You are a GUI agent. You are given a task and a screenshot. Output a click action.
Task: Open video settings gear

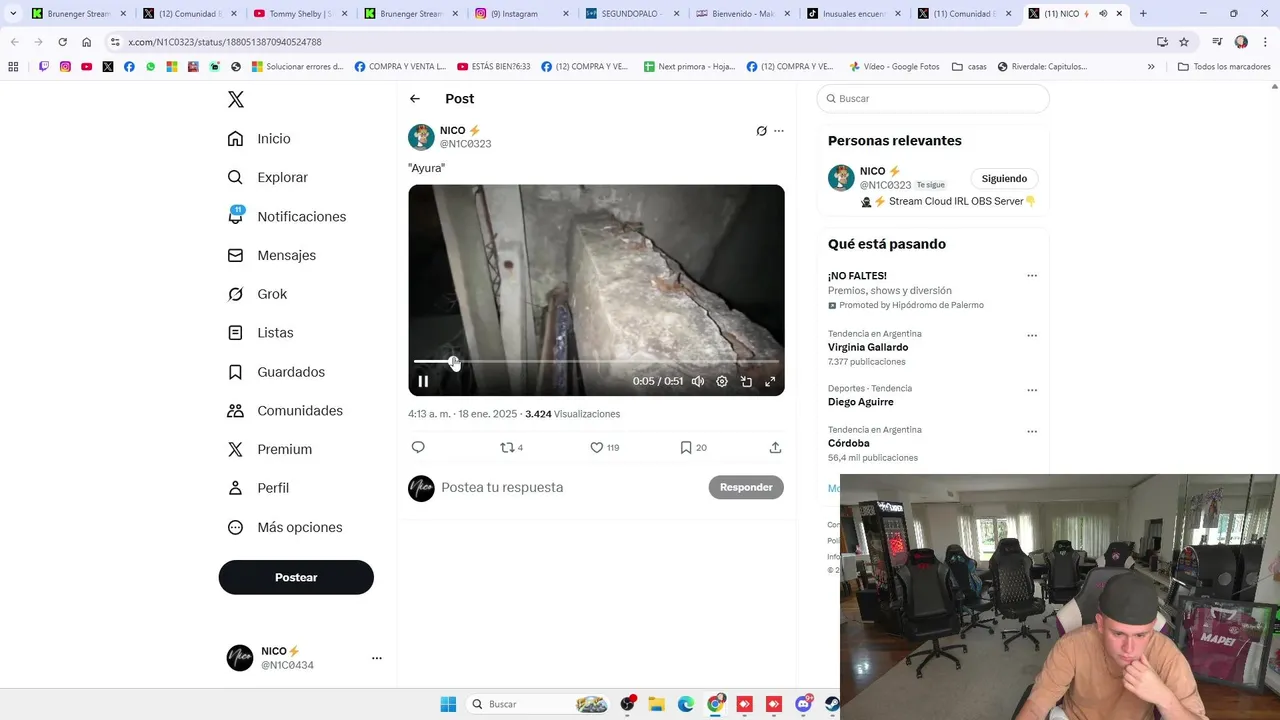[x=722, y=381]
